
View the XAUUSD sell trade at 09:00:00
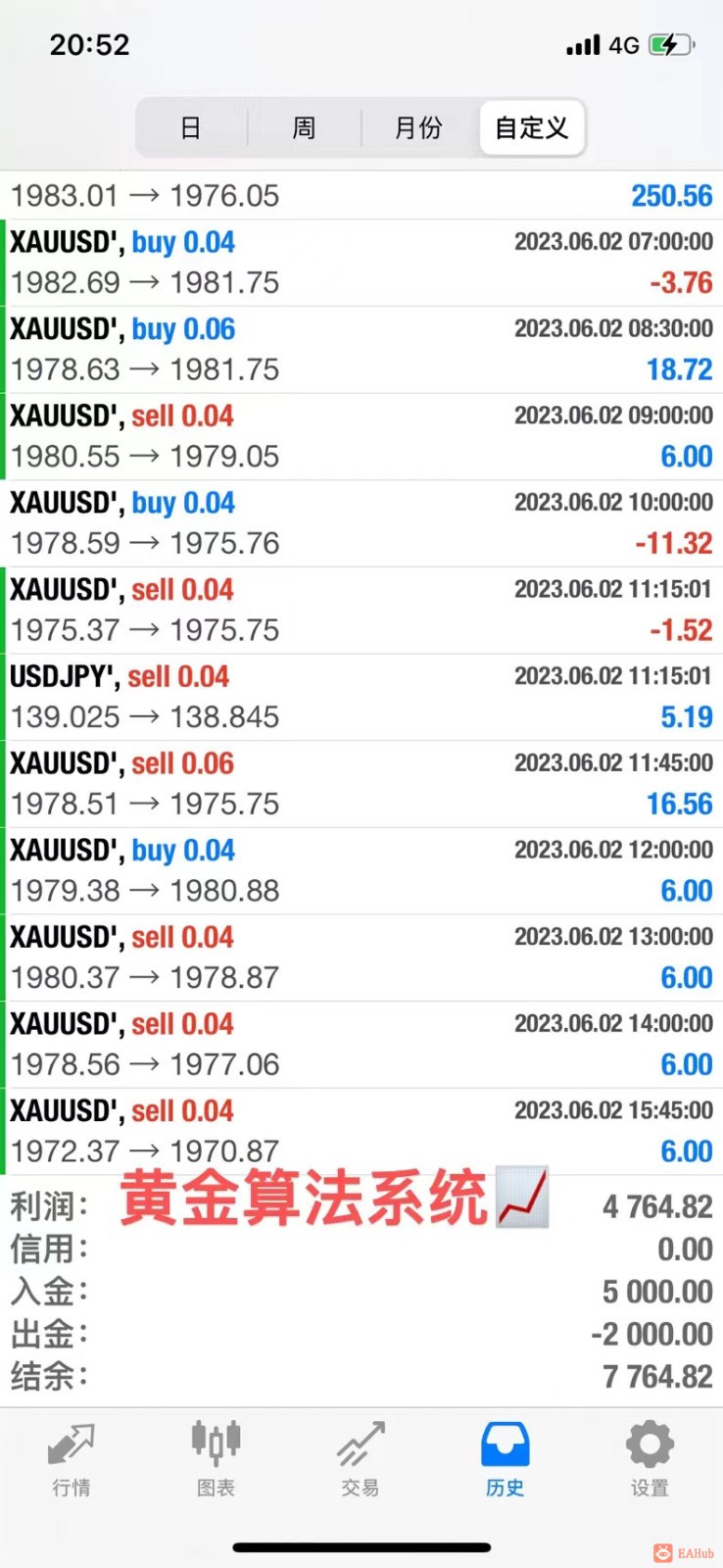361,436
